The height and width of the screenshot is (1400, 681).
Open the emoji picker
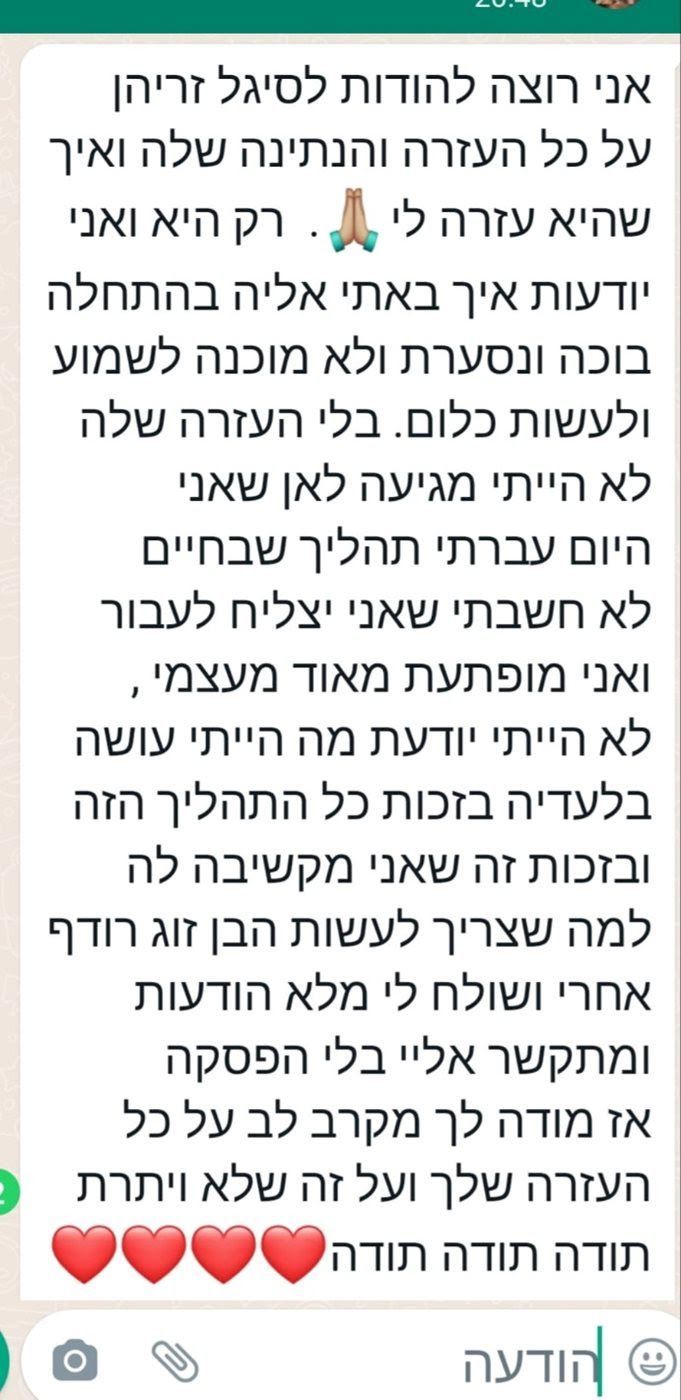point(652,1361)
